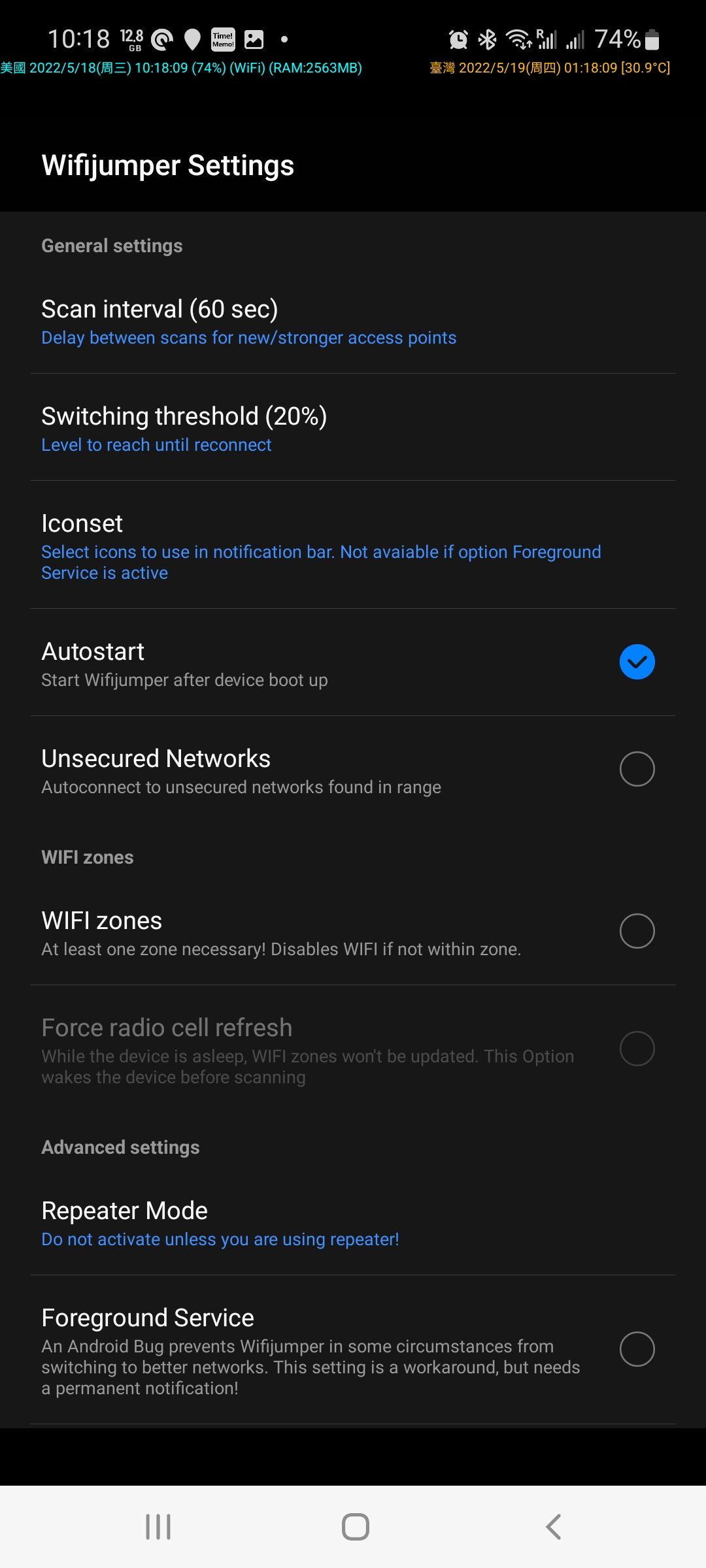
Task: Enable autoconnect to Unsecured Networks
Action: tap(637, 769)
